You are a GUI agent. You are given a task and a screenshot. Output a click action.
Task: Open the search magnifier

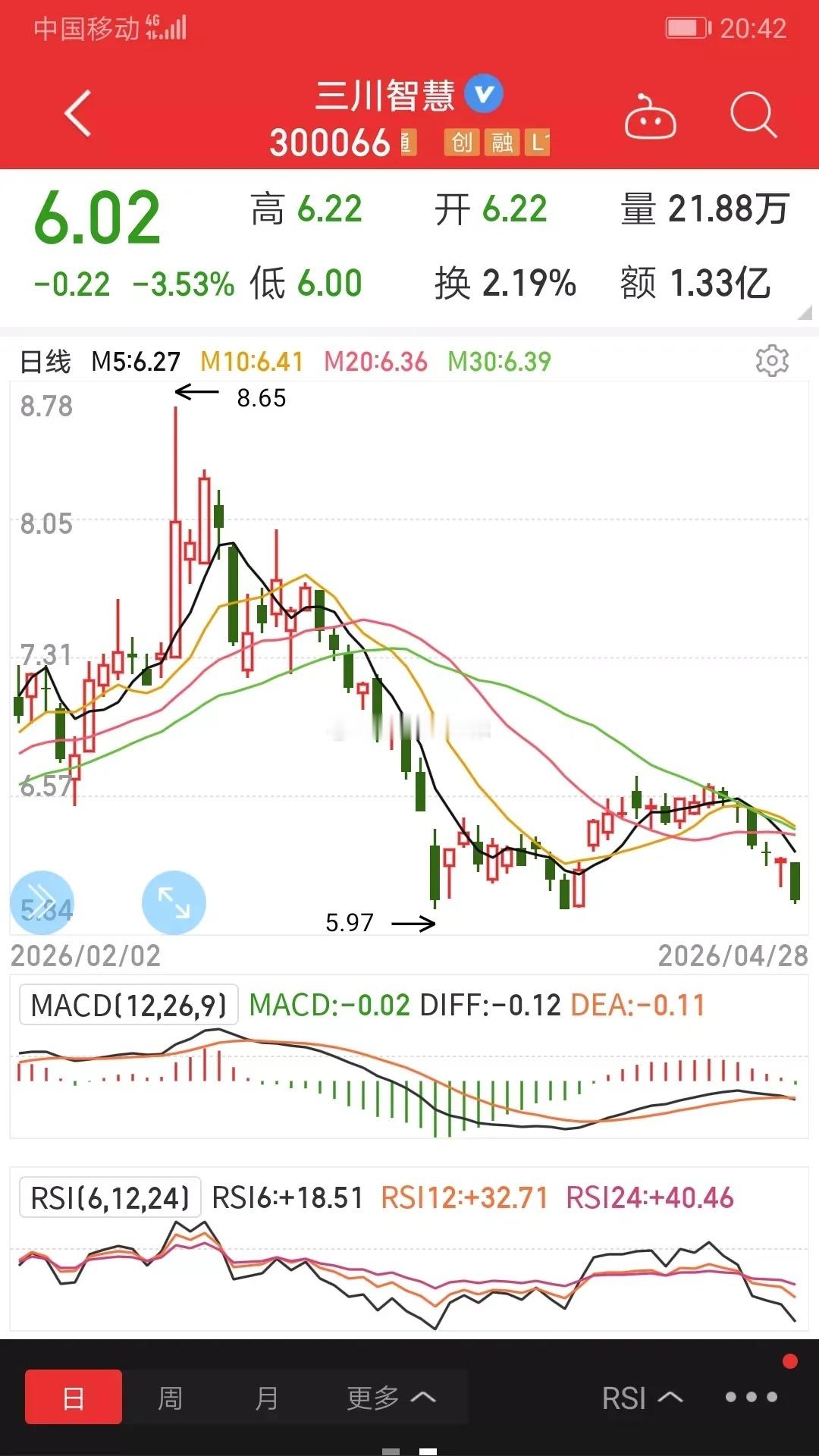click(753, 115)
